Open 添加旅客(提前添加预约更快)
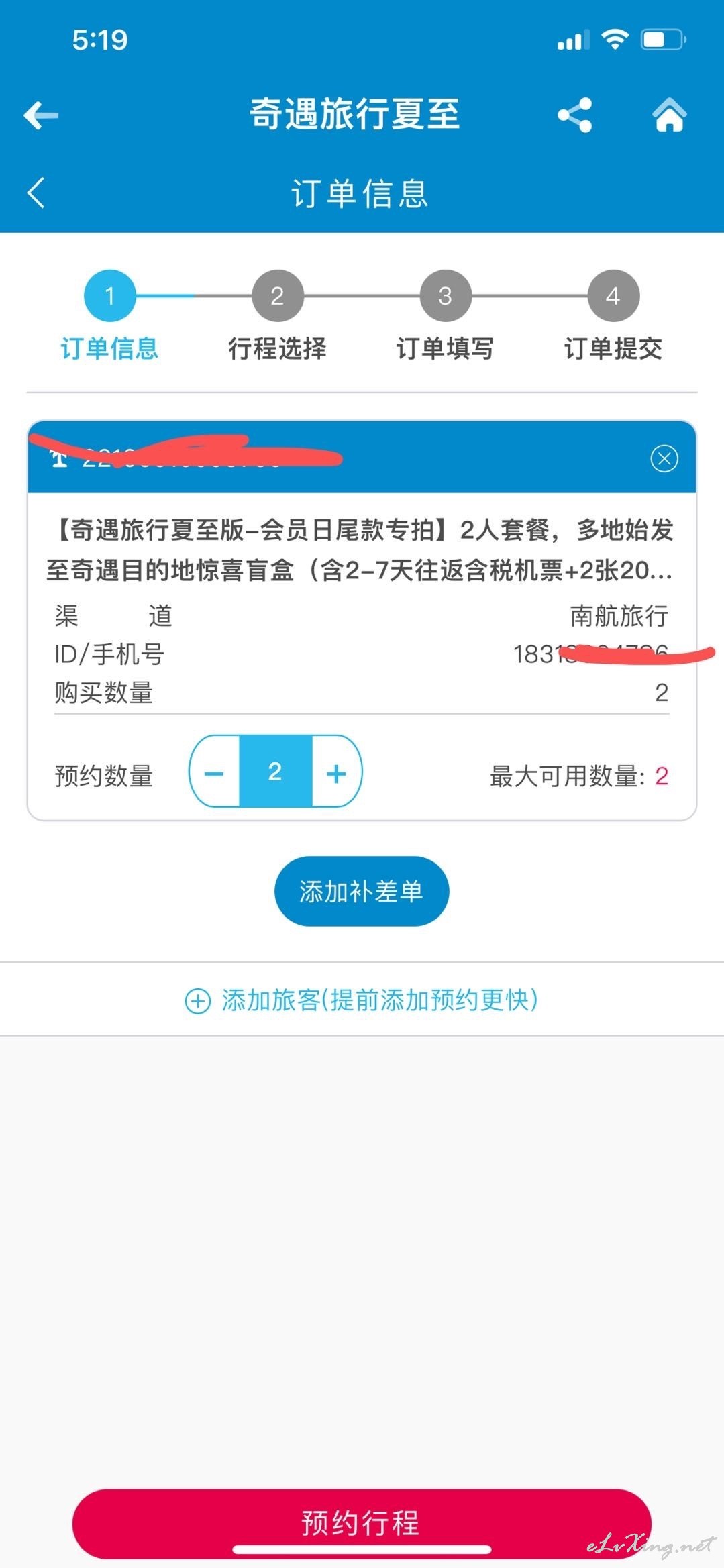This screenshot has height=1568, width=724. 362,1000
